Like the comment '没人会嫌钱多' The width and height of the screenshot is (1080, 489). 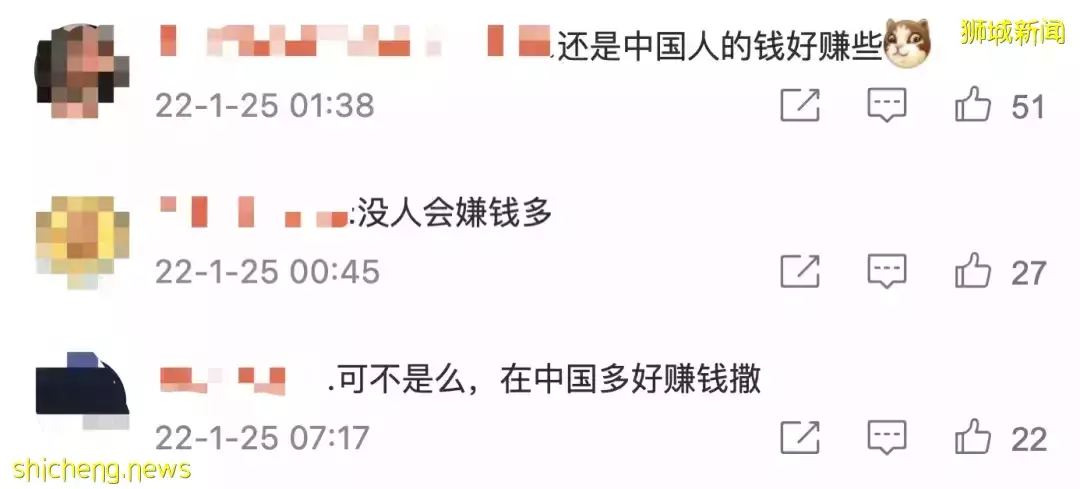click(x=972, y=271)
